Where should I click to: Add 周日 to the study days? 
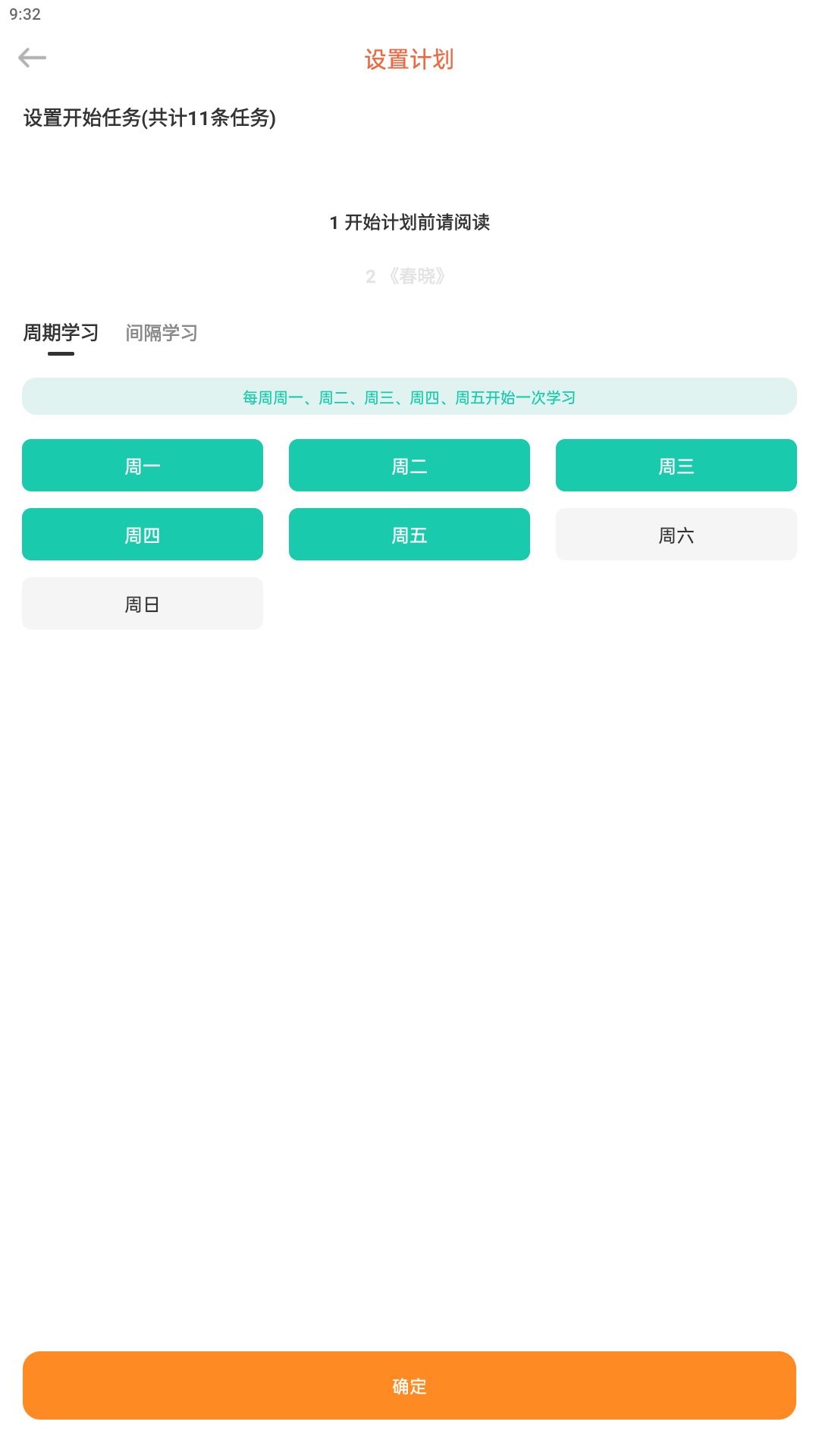point(143,604)
